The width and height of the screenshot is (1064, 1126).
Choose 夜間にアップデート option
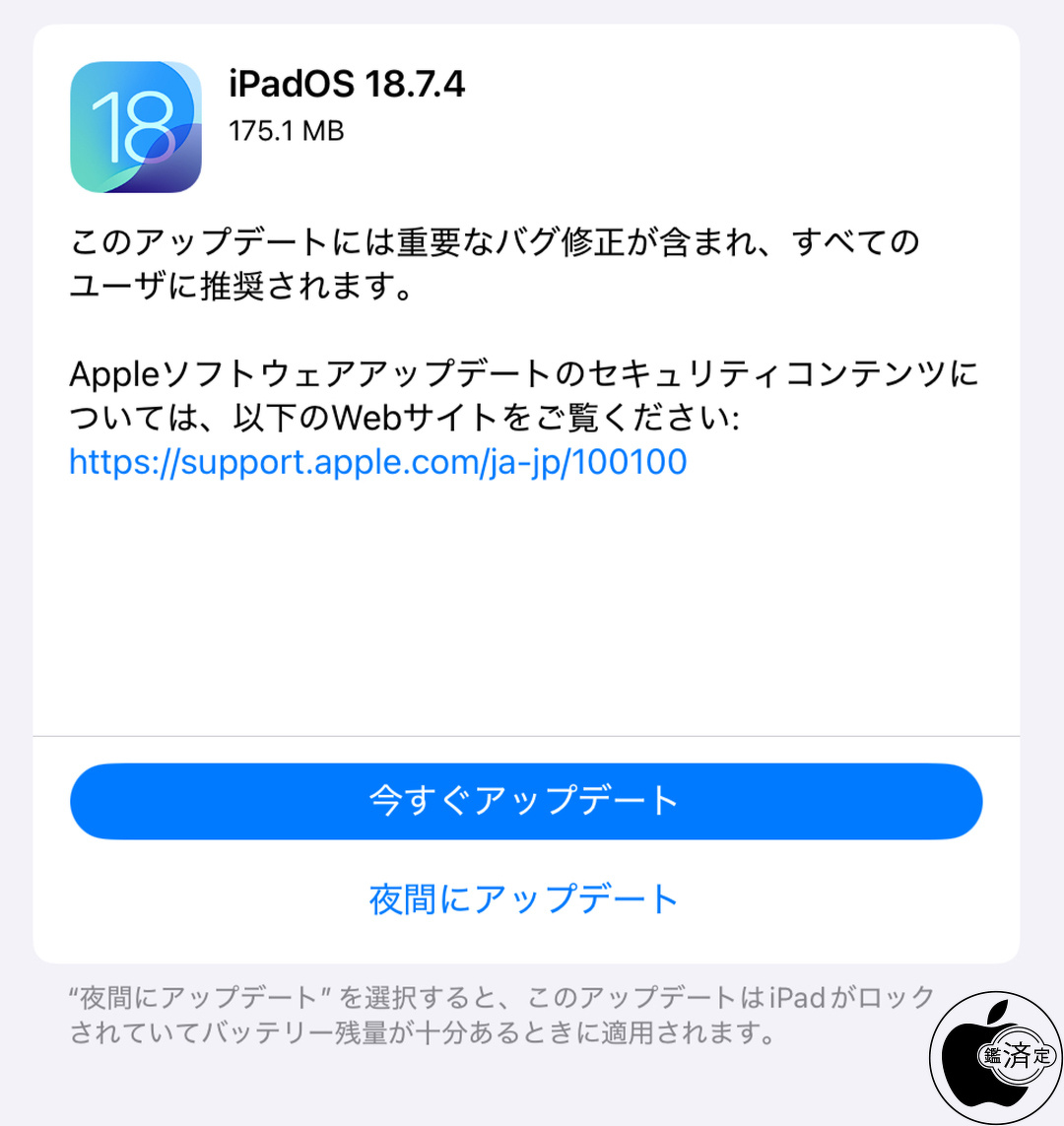(x=524, y=899)
